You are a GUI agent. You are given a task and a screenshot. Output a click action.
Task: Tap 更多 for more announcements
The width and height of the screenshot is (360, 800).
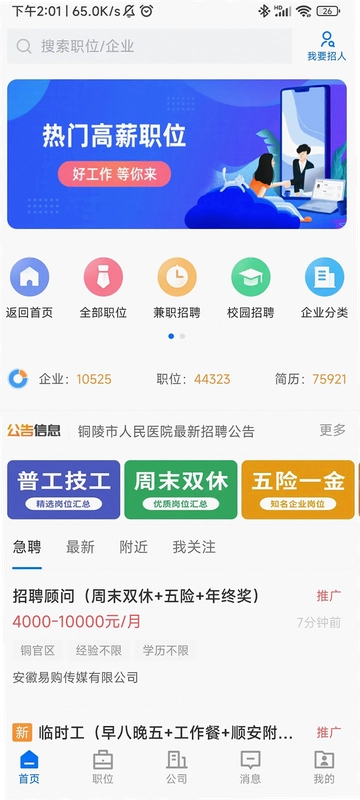(x=332, y=431)
